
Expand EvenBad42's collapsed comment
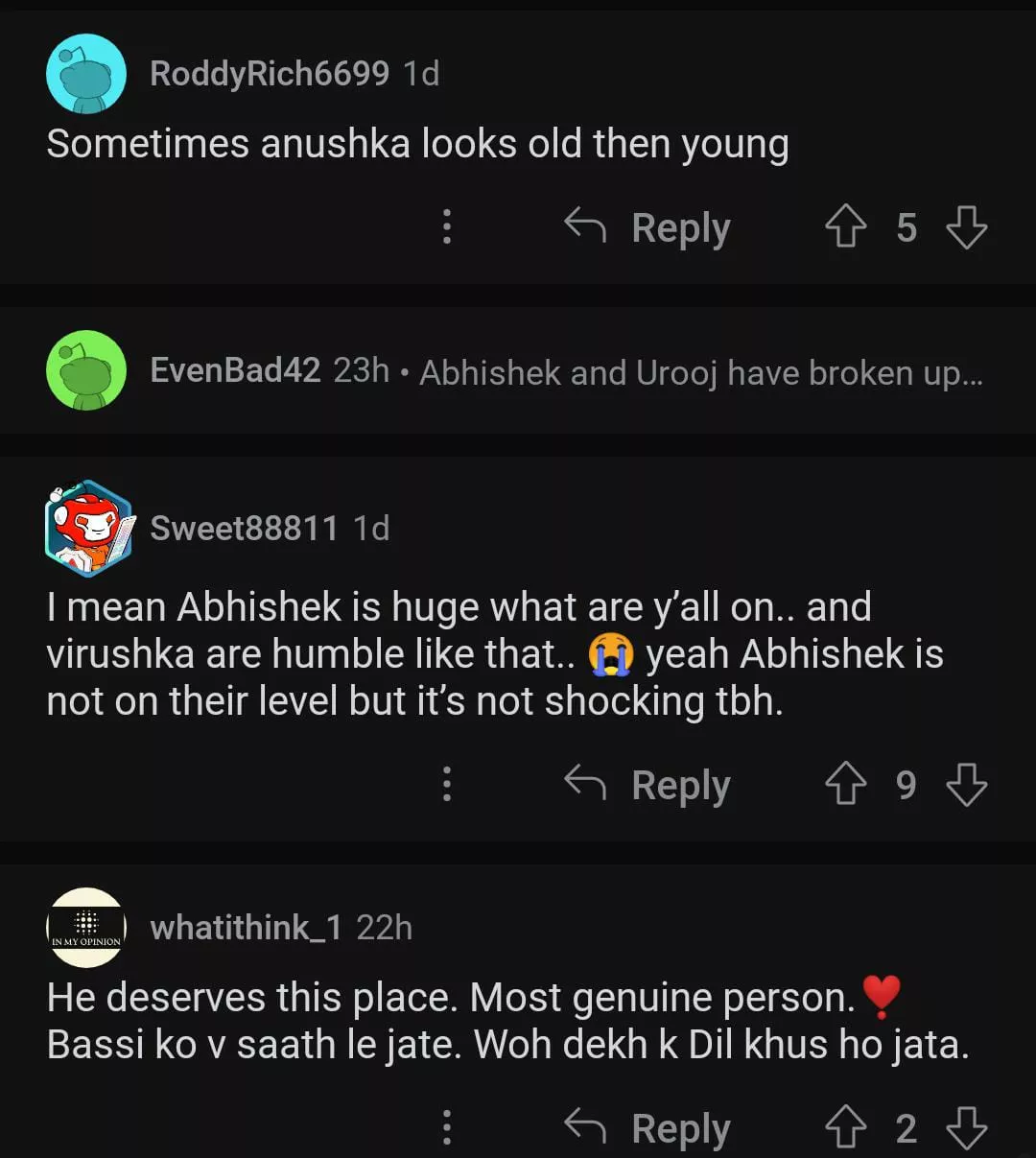pyautogui.click(x=566, y=371)
